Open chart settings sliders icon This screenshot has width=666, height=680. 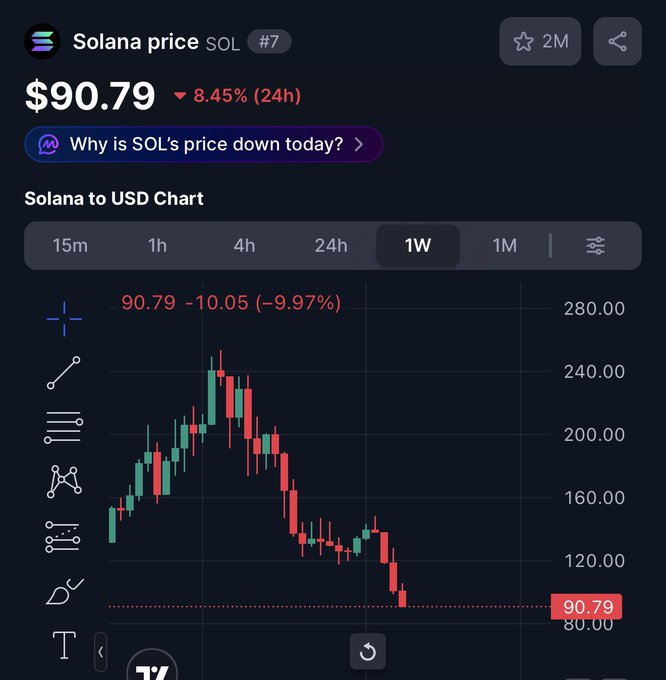[596, 245]
